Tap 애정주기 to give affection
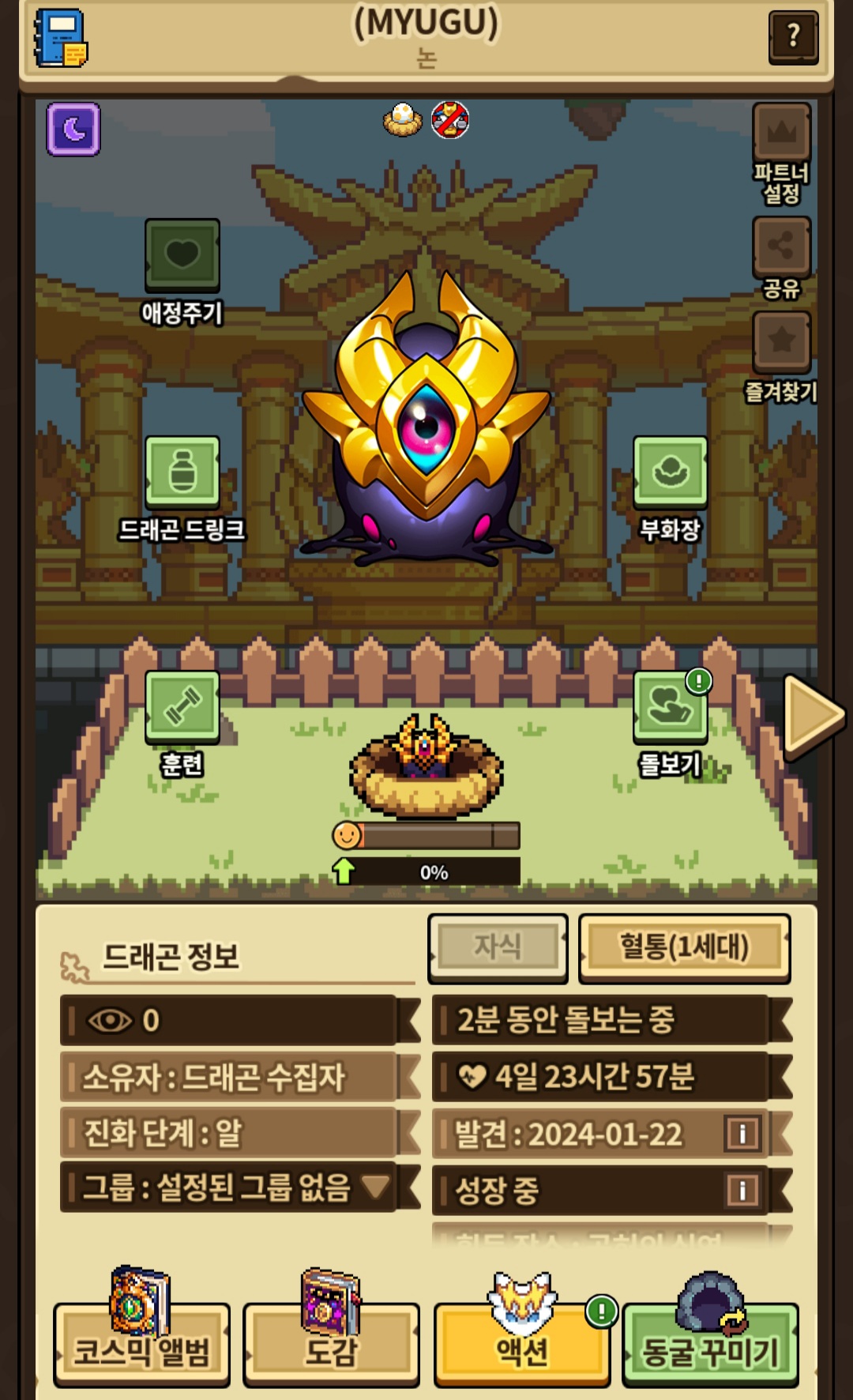This screenshot has height=1400, width=853. click(182, 255)
